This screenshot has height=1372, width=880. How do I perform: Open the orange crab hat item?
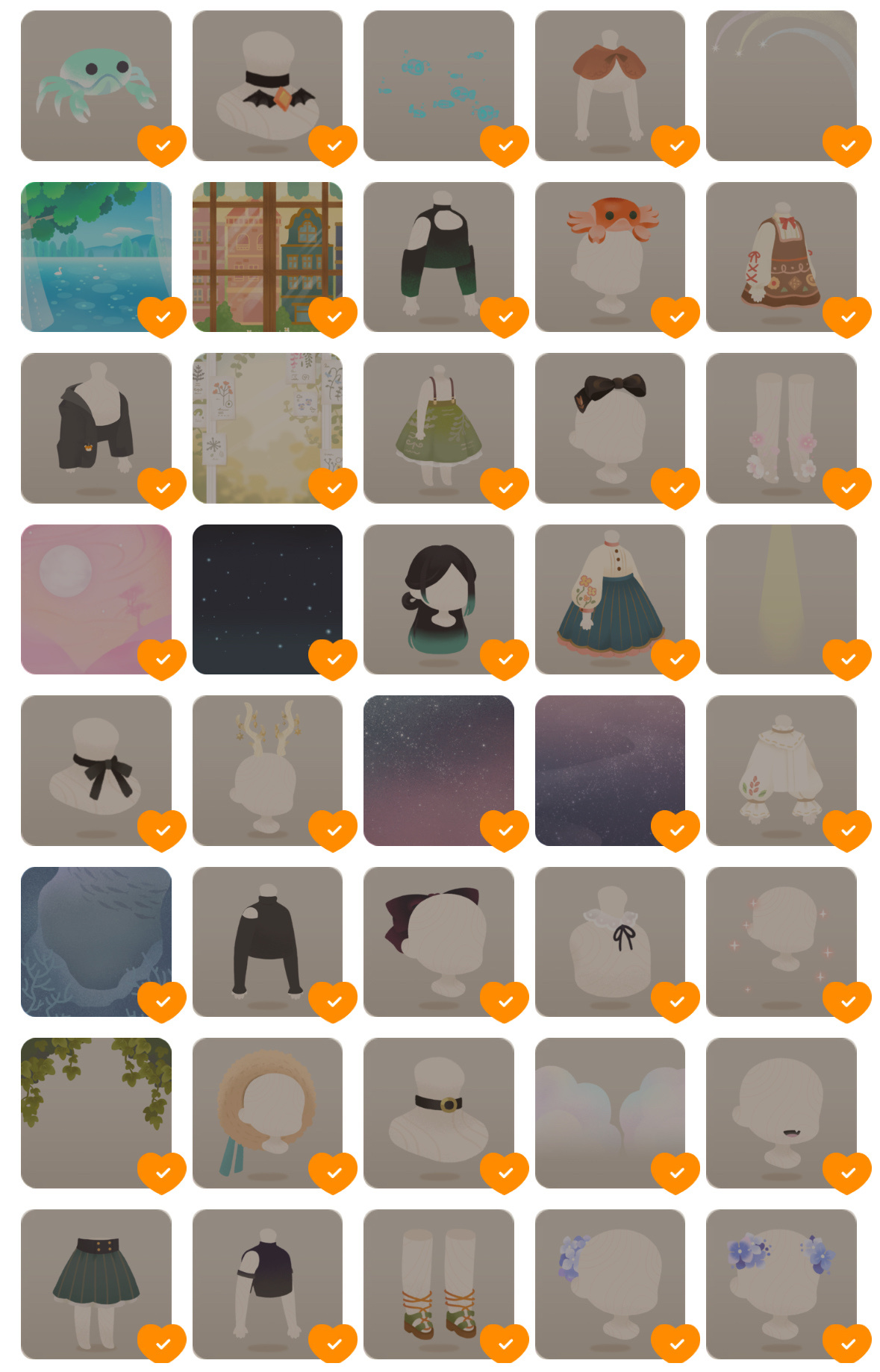coord(610,257)
